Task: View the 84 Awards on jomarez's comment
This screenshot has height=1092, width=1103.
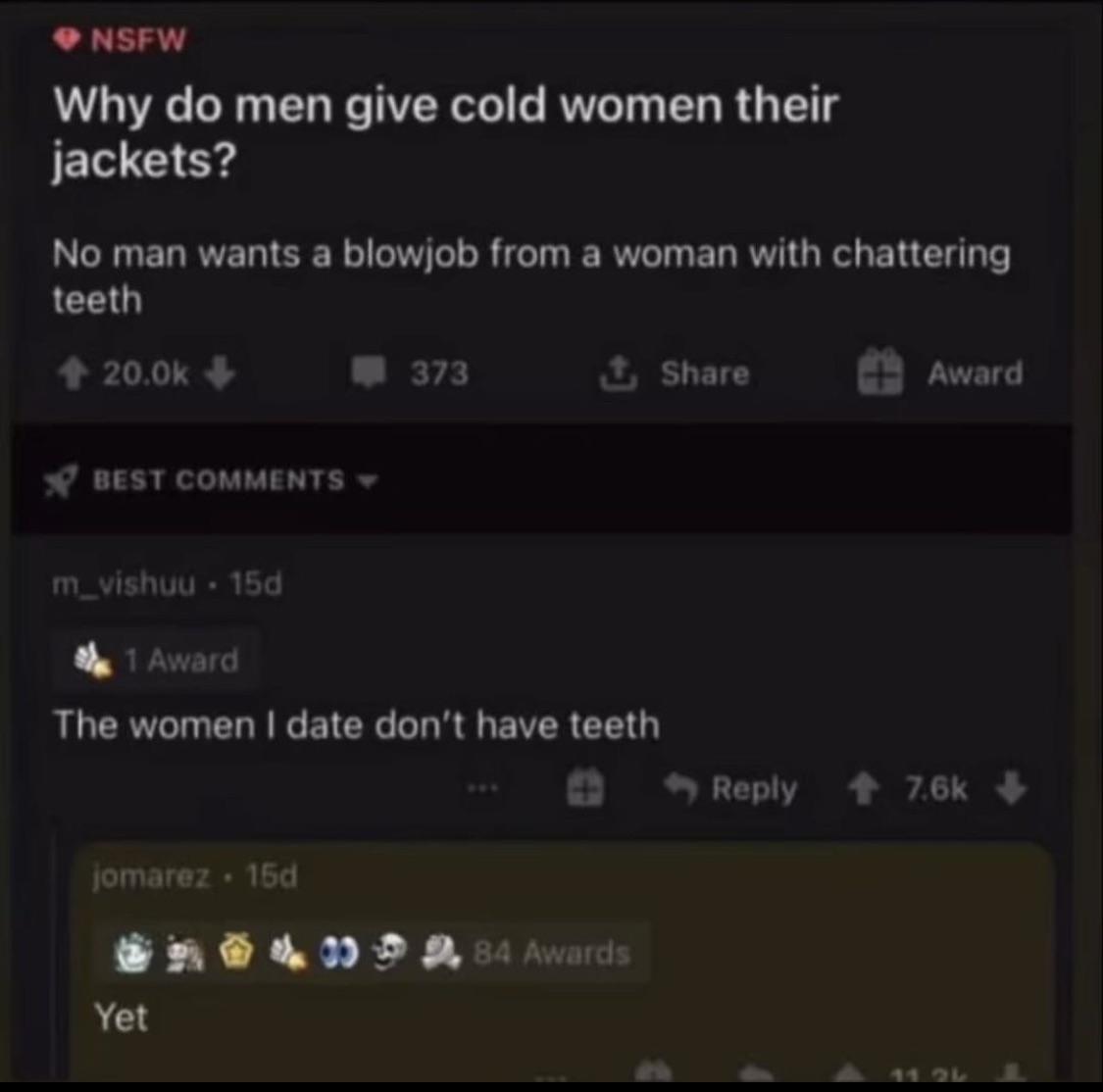Action: pos(551,952)
